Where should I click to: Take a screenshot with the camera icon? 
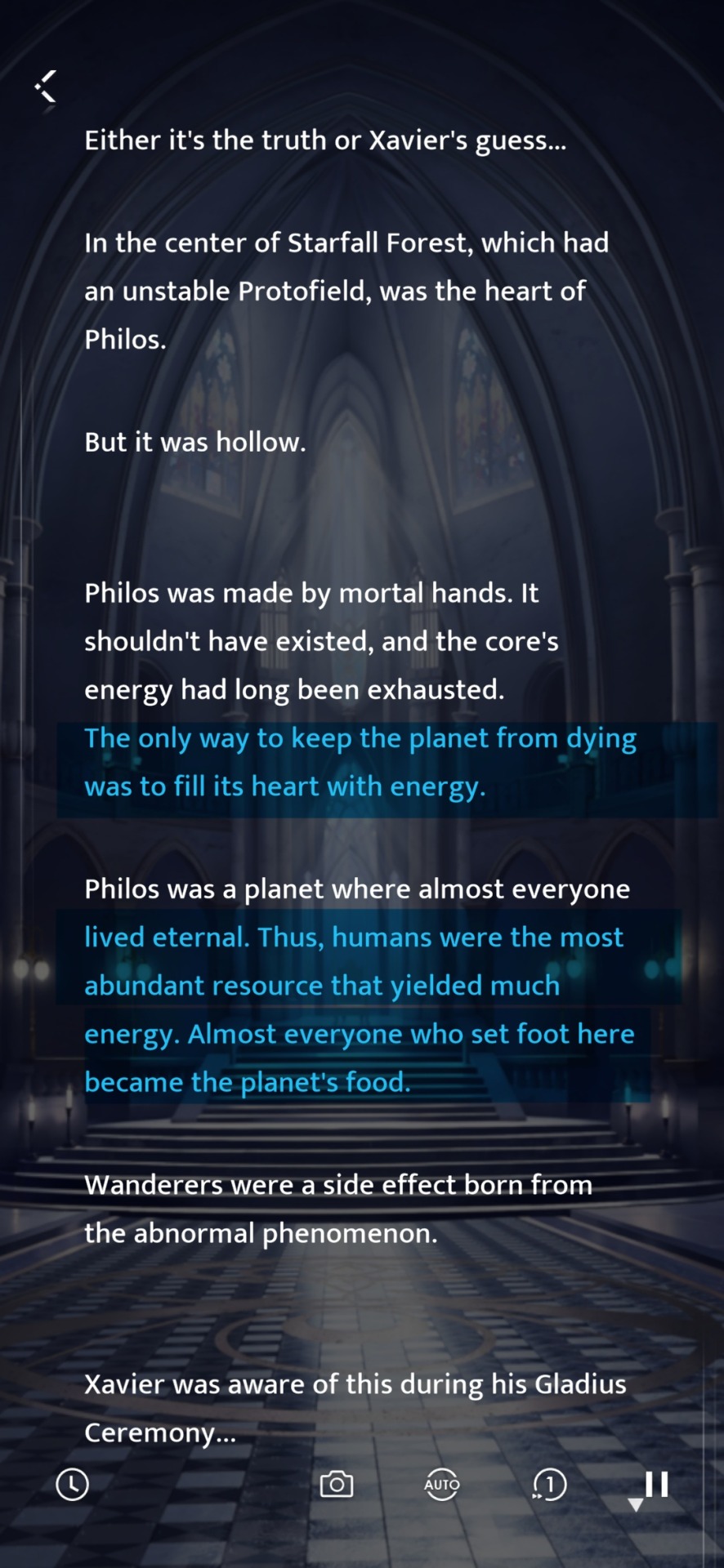(x=337, y=1484)
